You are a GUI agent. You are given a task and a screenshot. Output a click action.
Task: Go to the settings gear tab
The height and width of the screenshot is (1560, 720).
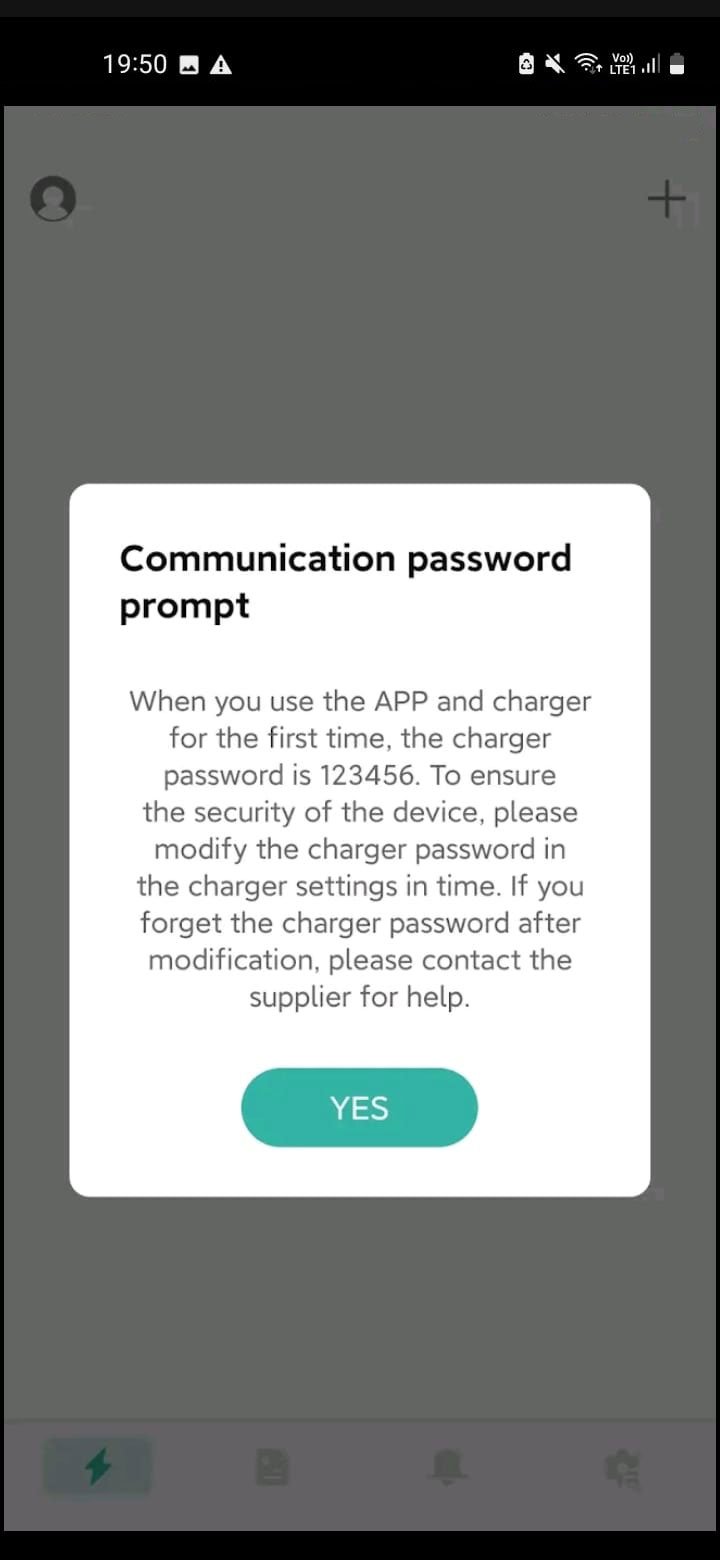coord(622,1467)
